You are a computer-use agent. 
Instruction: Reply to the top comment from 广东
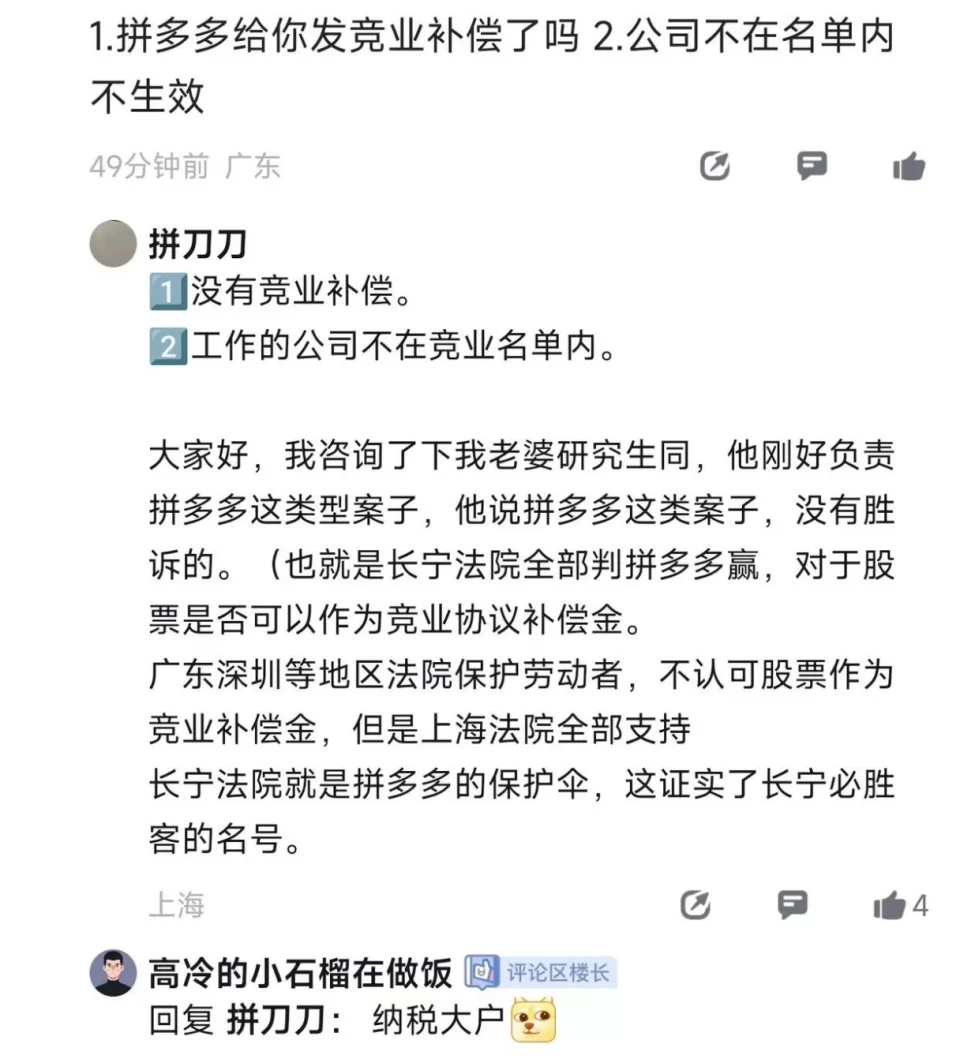pyautogui.click(x=812, y=166)
